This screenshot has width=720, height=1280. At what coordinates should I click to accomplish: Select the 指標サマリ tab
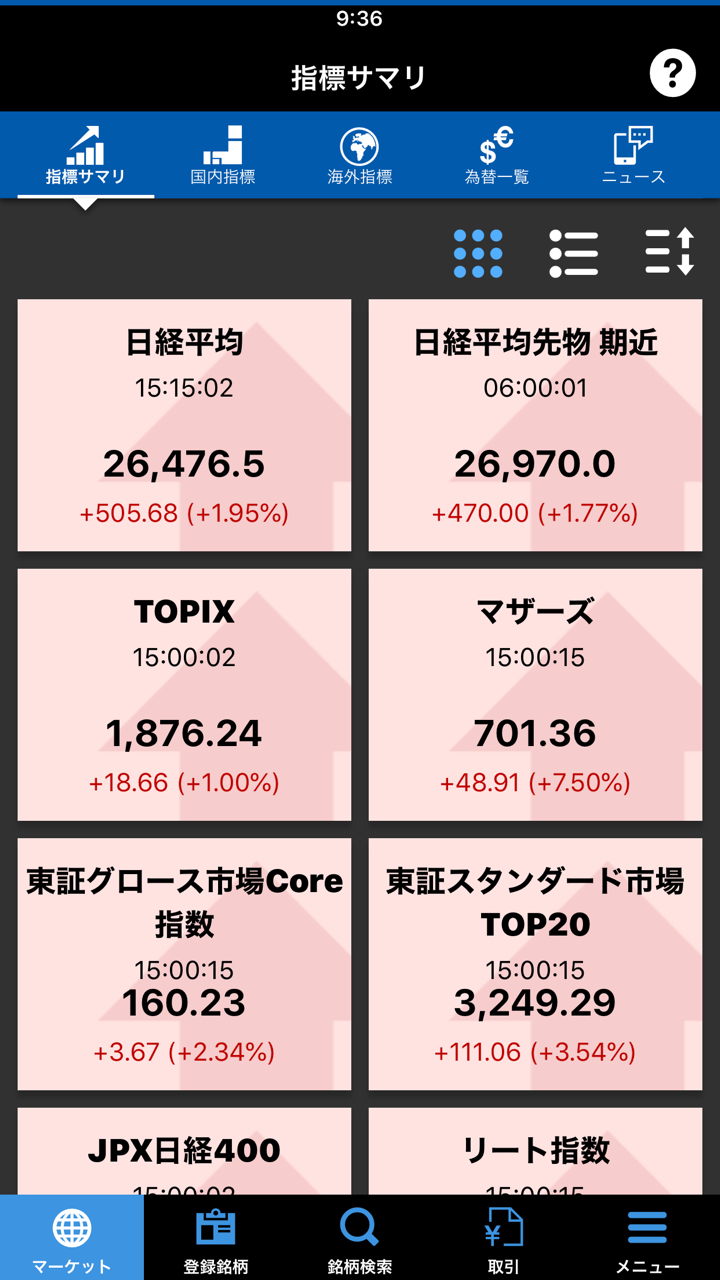point(86,156)
